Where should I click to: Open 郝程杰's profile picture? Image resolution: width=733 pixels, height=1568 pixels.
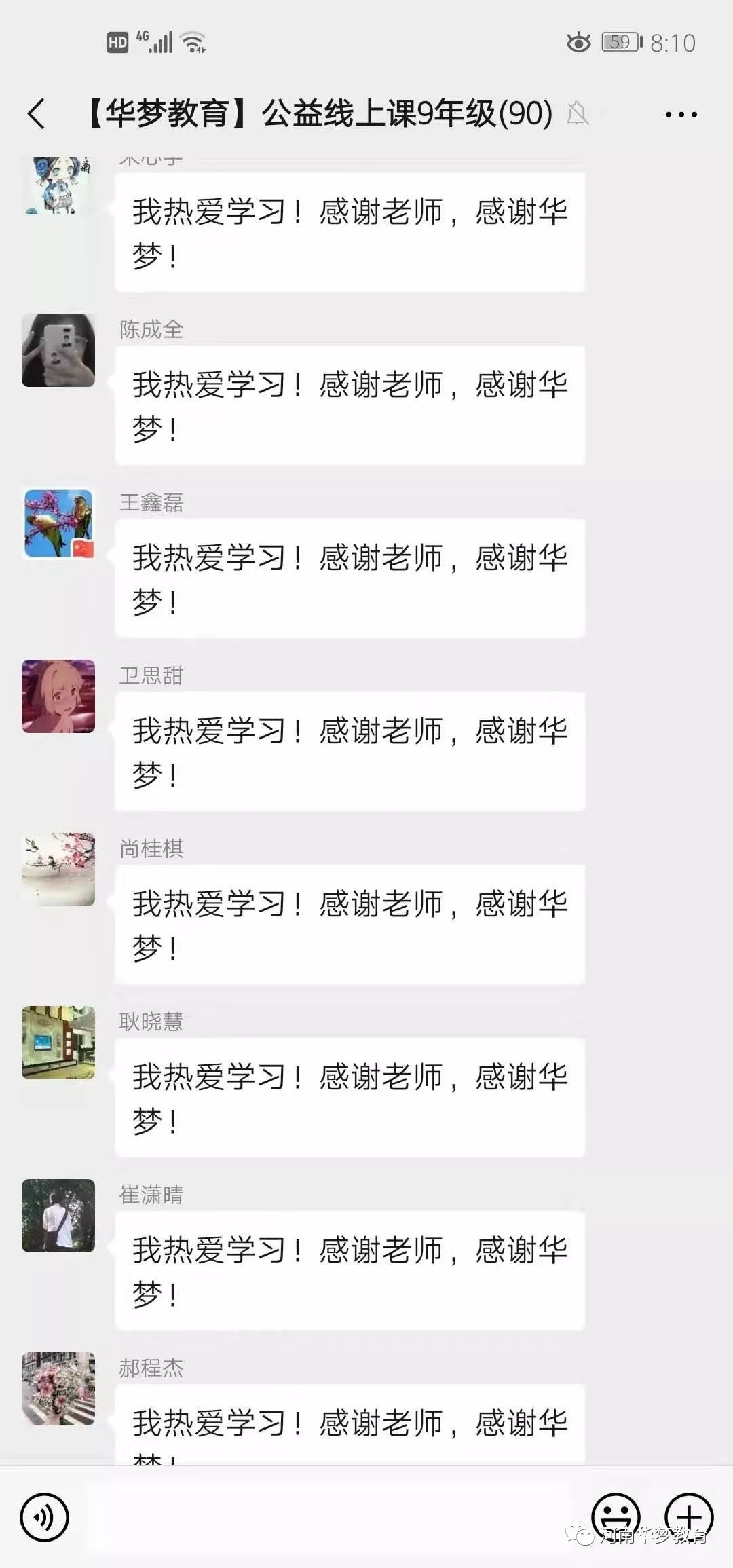58,1389
